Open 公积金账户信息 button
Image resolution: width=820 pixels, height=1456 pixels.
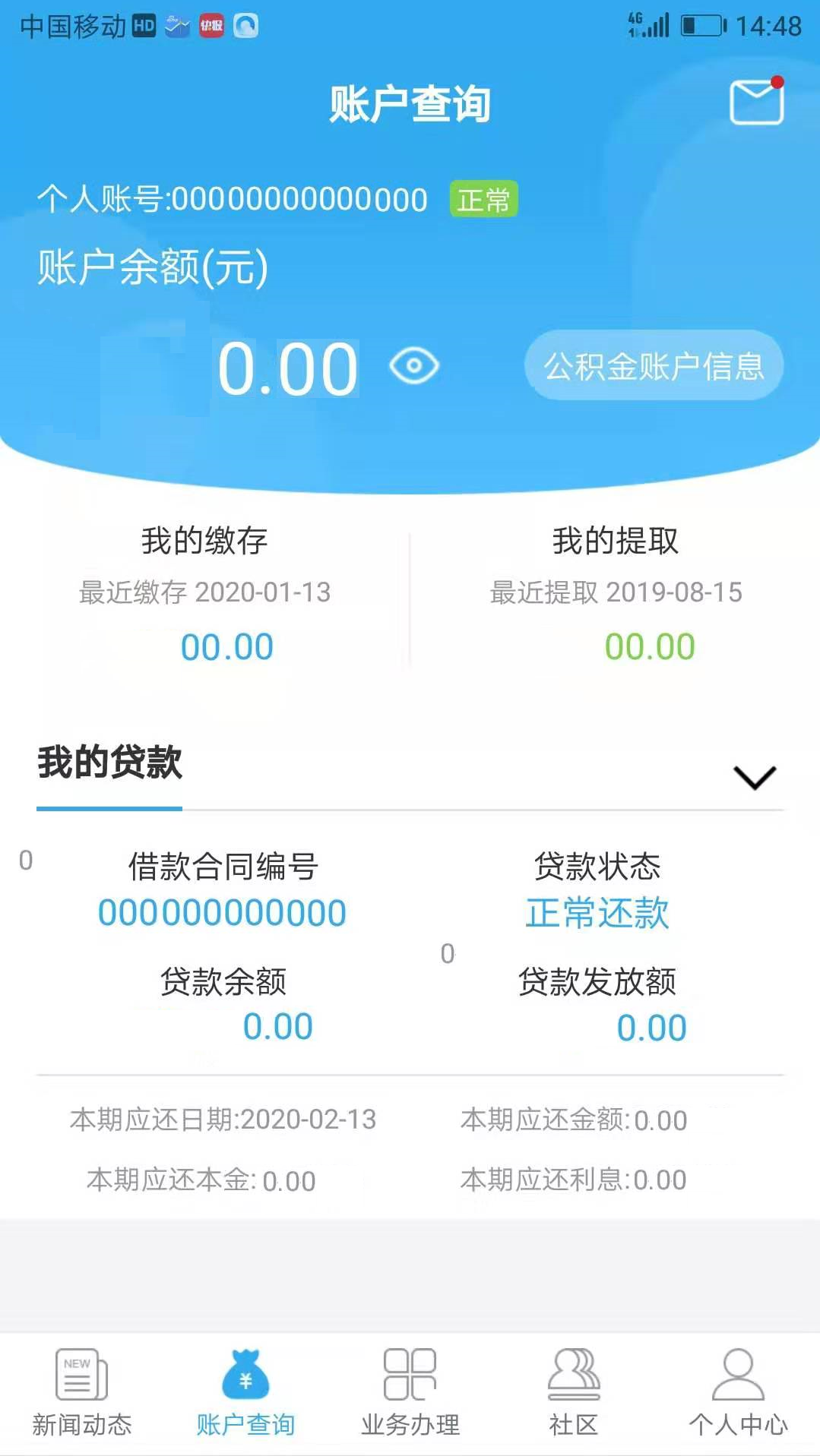654,365
